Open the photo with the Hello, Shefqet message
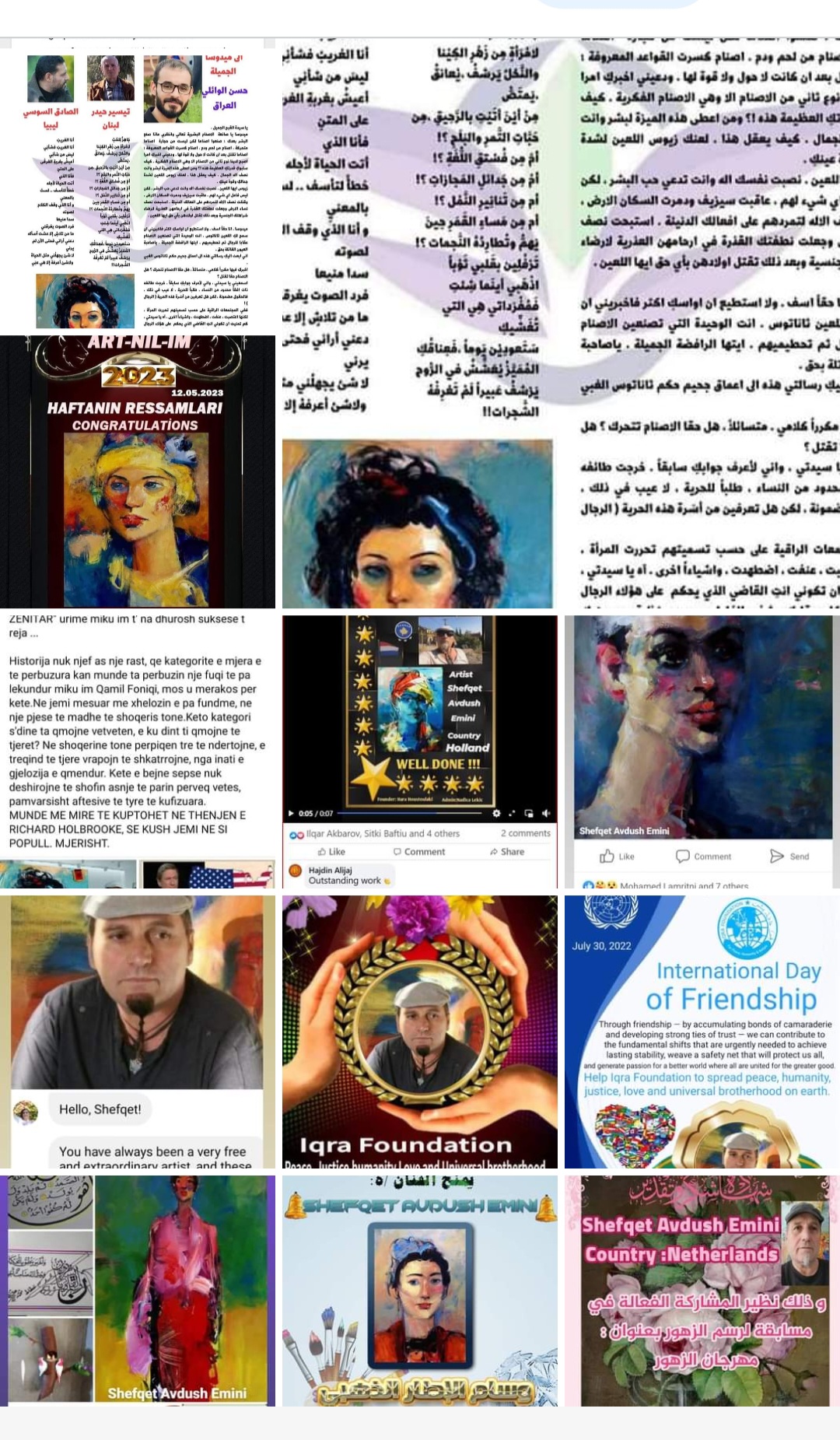 [138, 1032]
